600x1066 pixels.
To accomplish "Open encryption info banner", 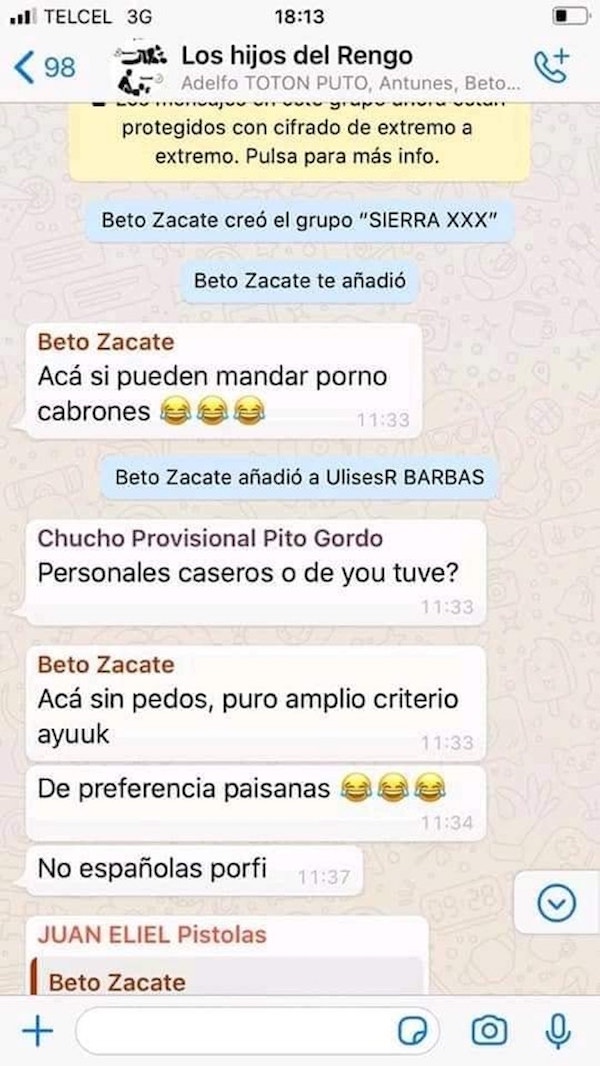I will pos(297,142).
